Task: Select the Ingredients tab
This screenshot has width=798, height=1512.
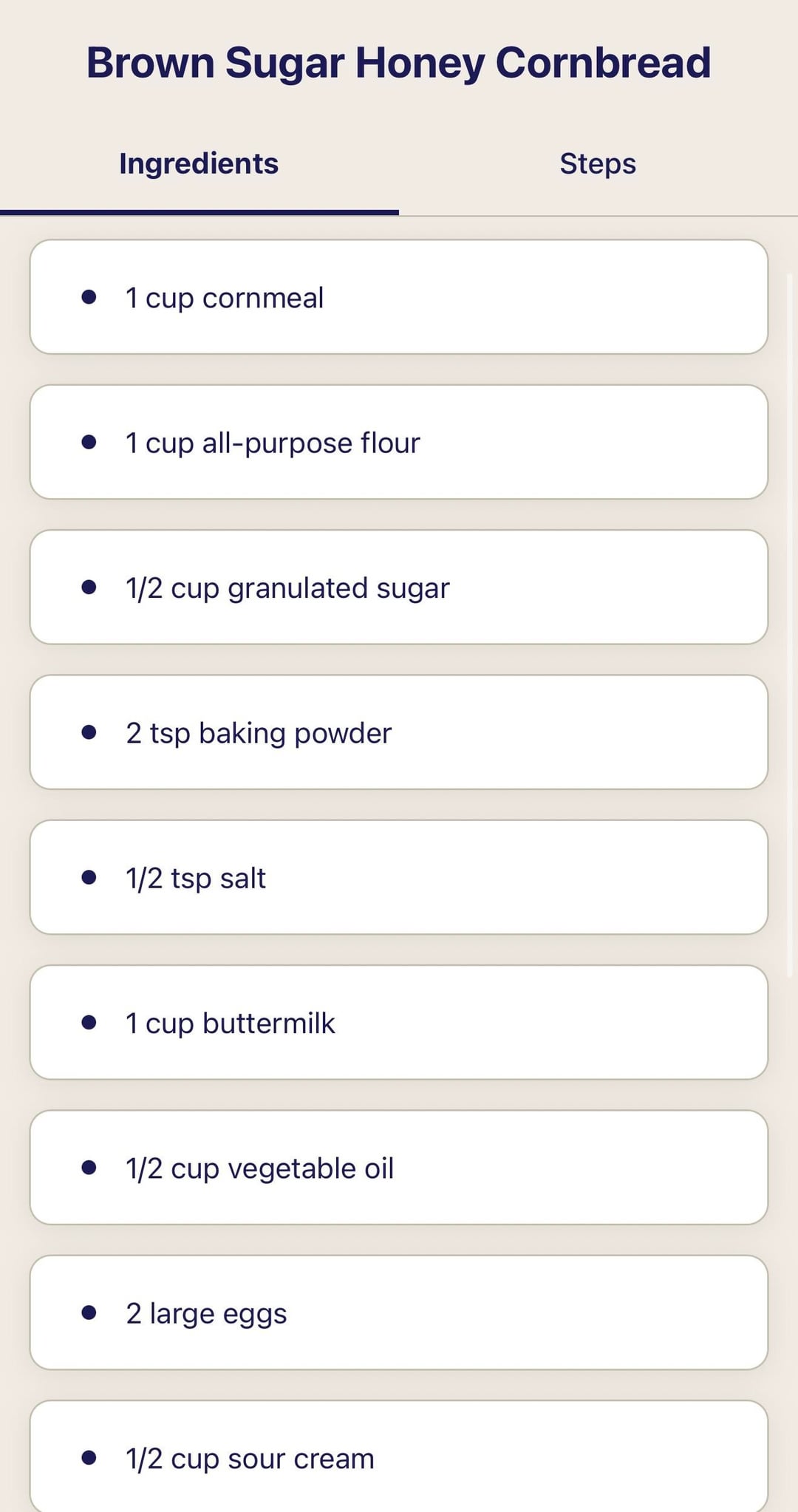Action: pyautogui.click(x=199, y=164)
